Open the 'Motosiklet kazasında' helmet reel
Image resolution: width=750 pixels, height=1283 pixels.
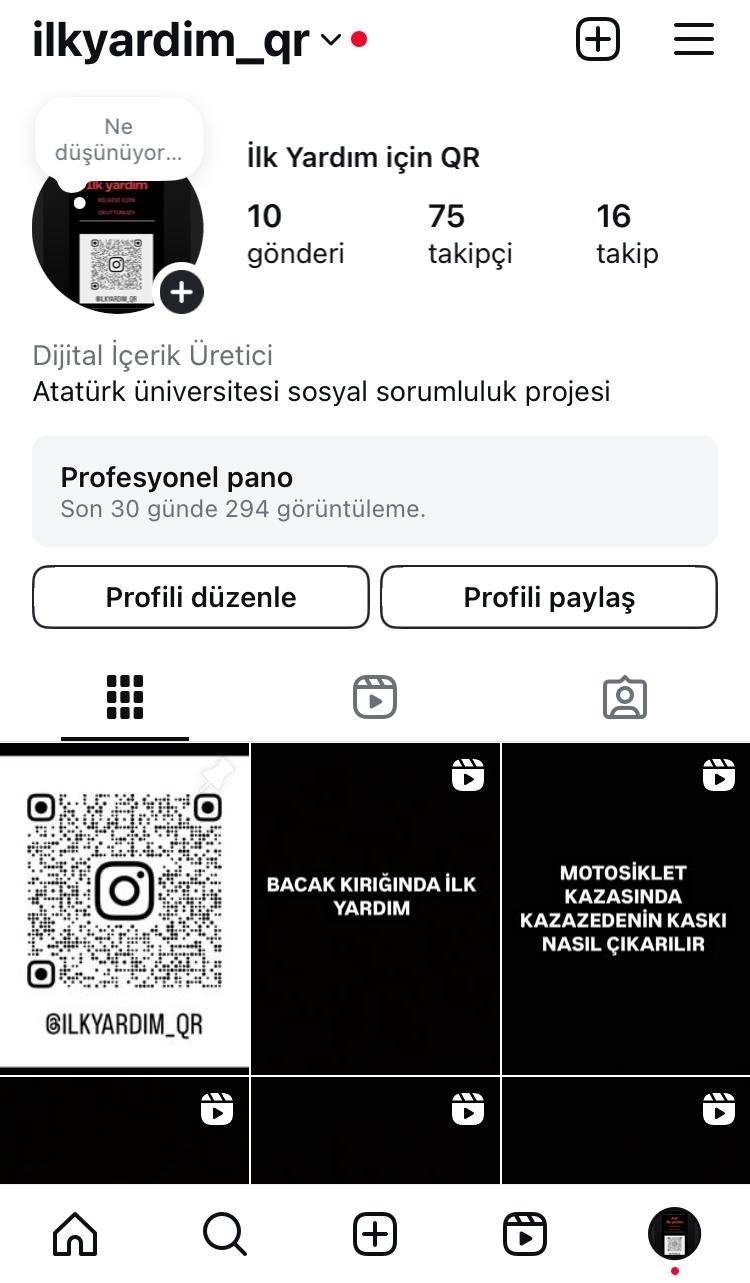625,907
